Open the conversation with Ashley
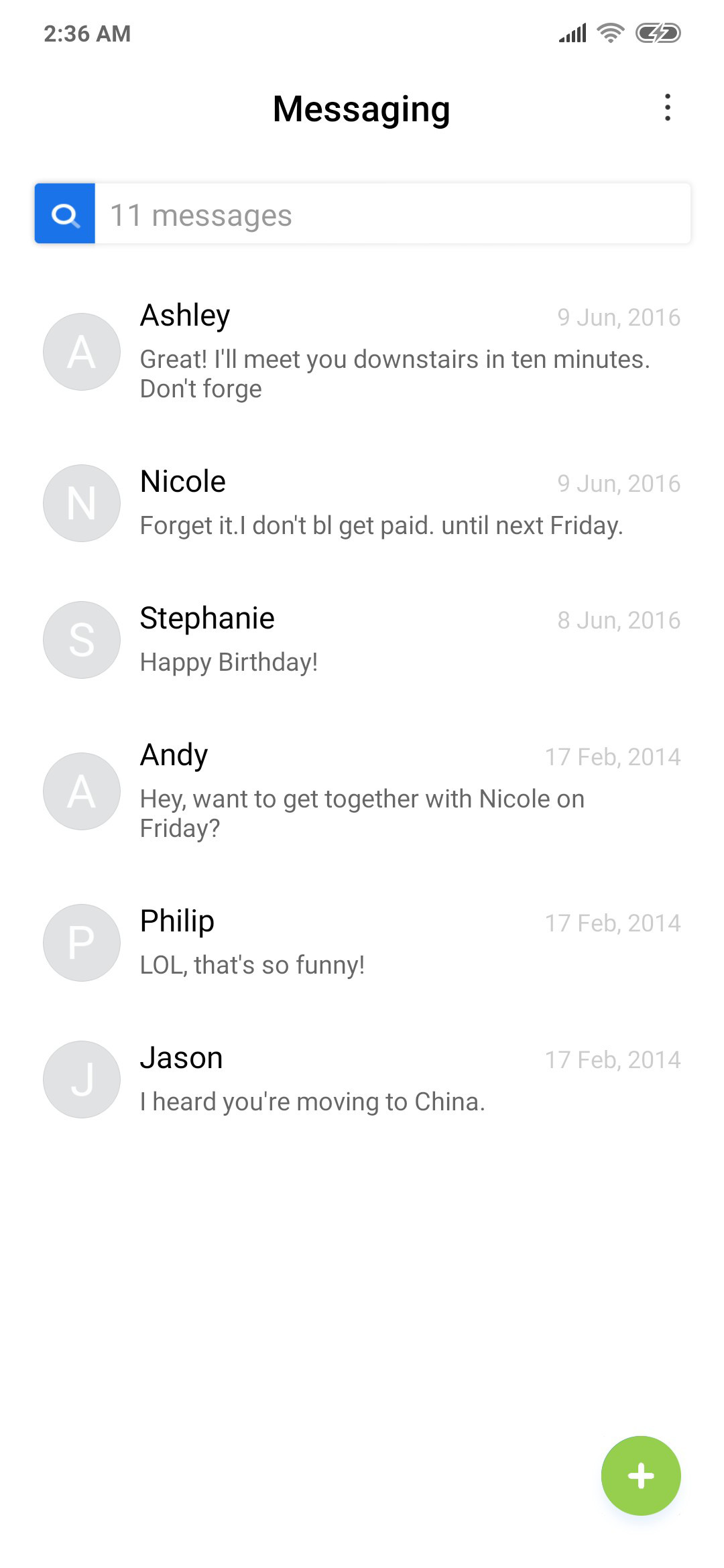The height and width of the screenshot is (1568, 724). pyautogui.click(x=362, y=352)
